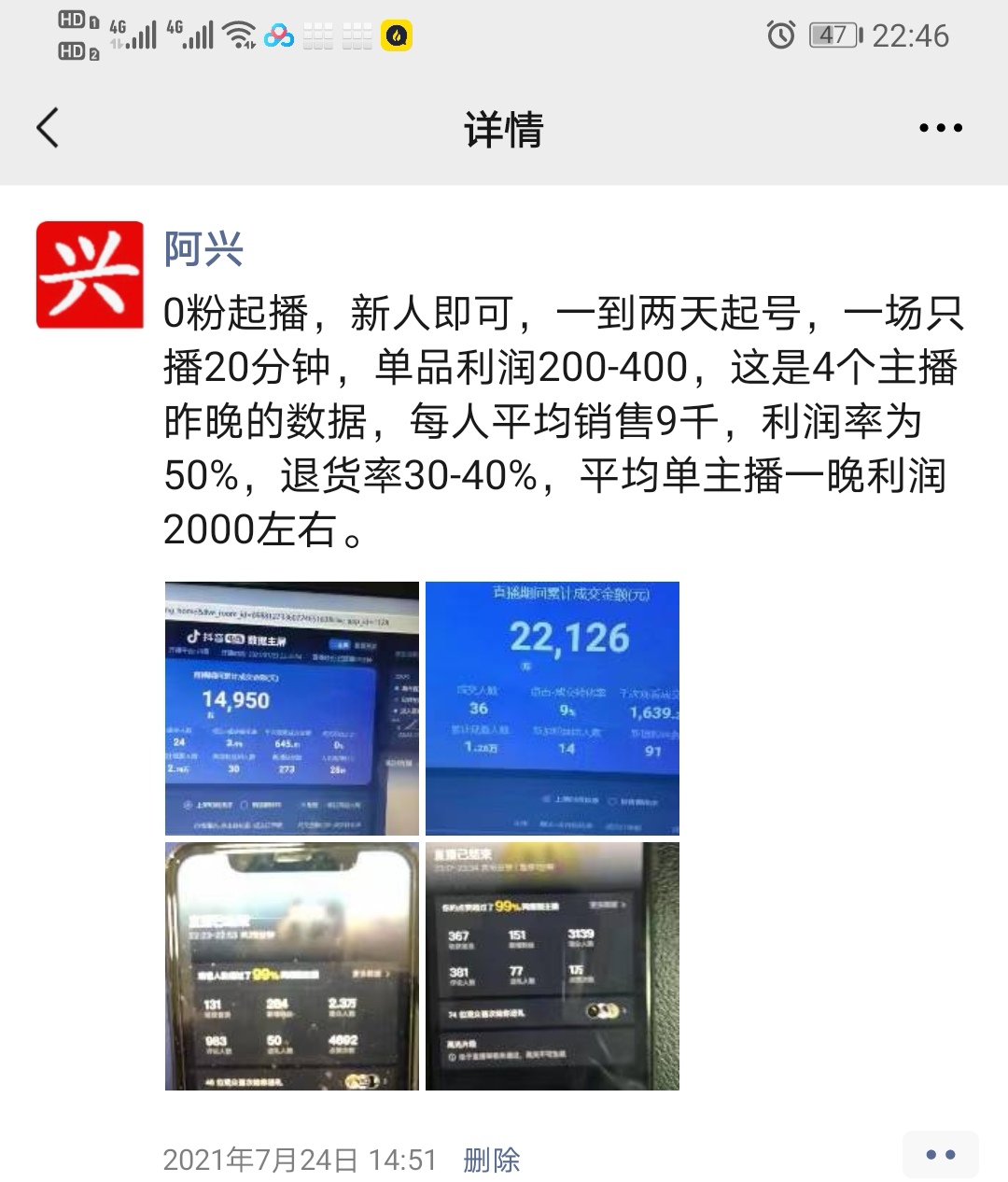
Task: View the photo showing 14,950
Action: pyautogui.click(x=291, y=708)
